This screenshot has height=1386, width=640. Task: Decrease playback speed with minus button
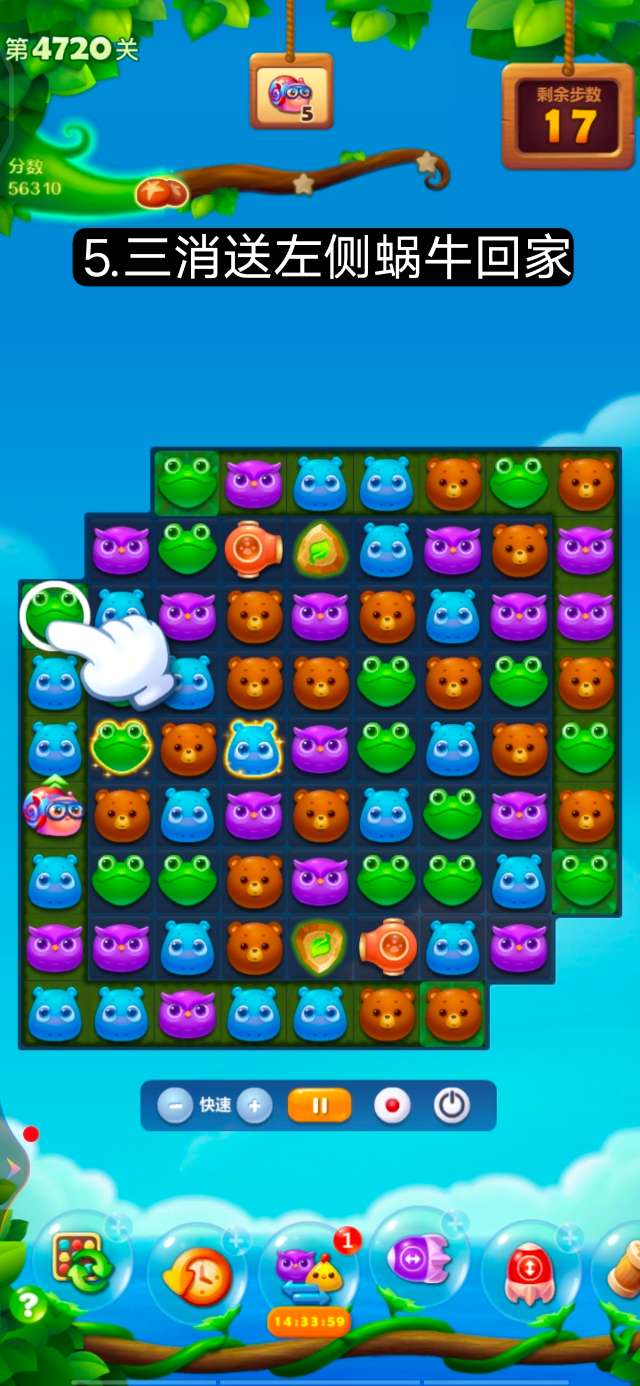point(175,1106)
